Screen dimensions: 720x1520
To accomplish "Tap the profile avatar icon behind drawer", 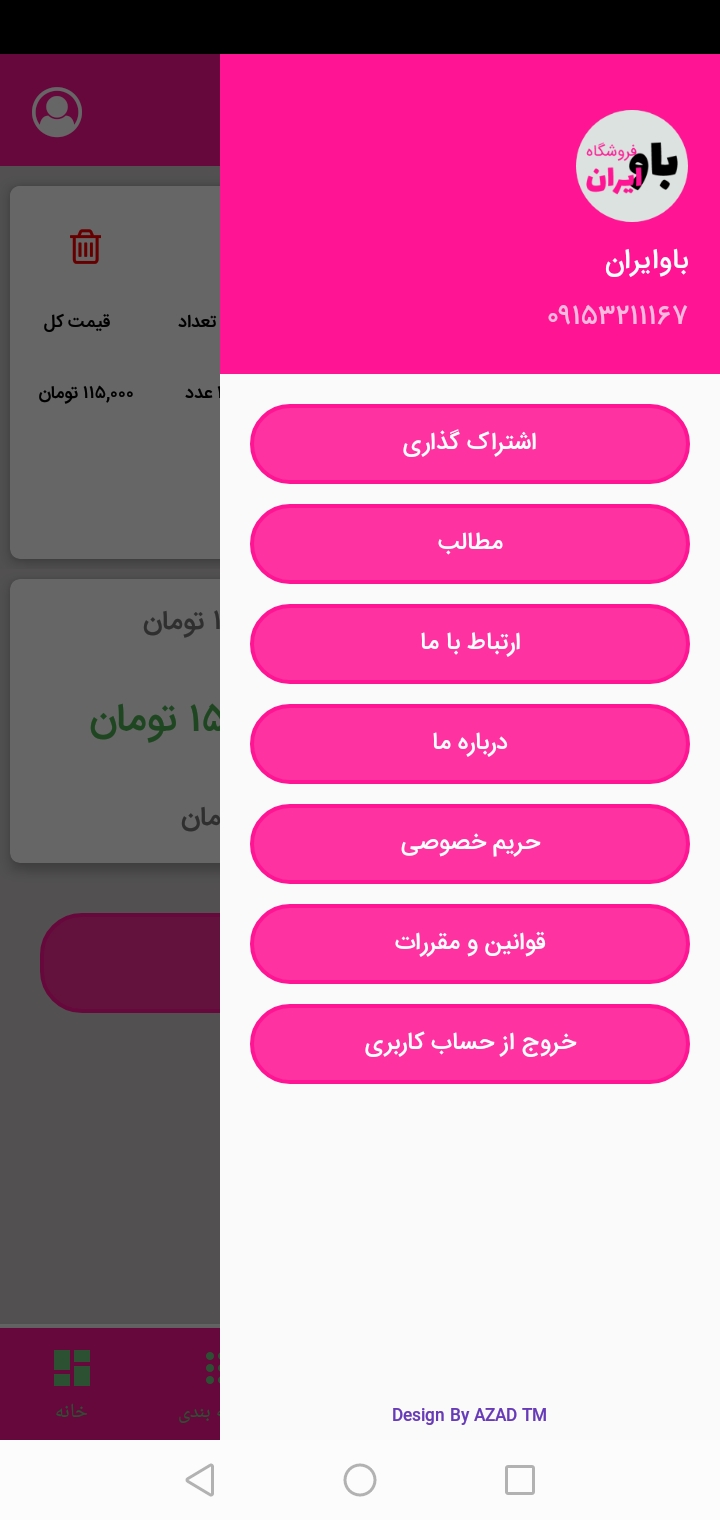I will tap(57, 112).
